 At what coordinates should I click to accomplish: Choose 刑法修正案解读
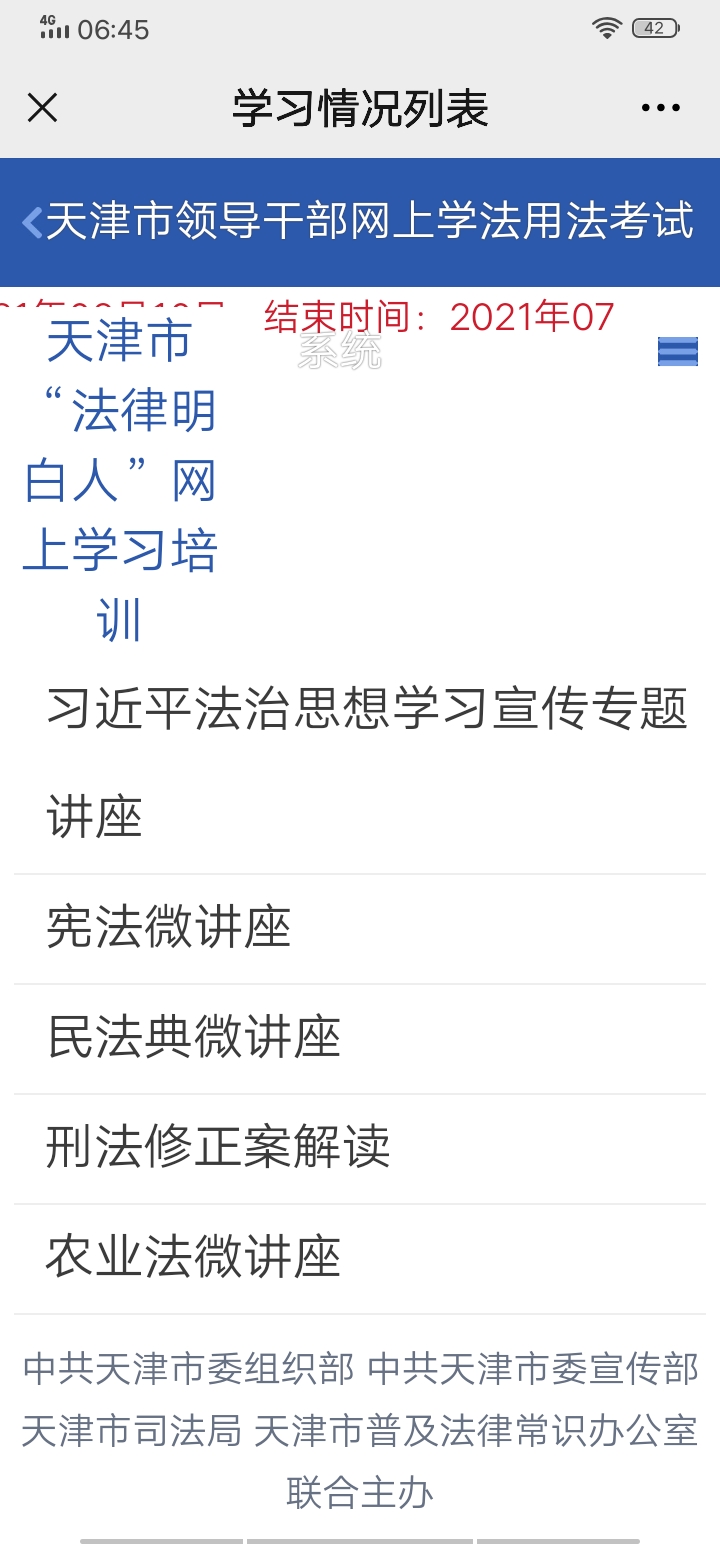(x=360, y=1149)
